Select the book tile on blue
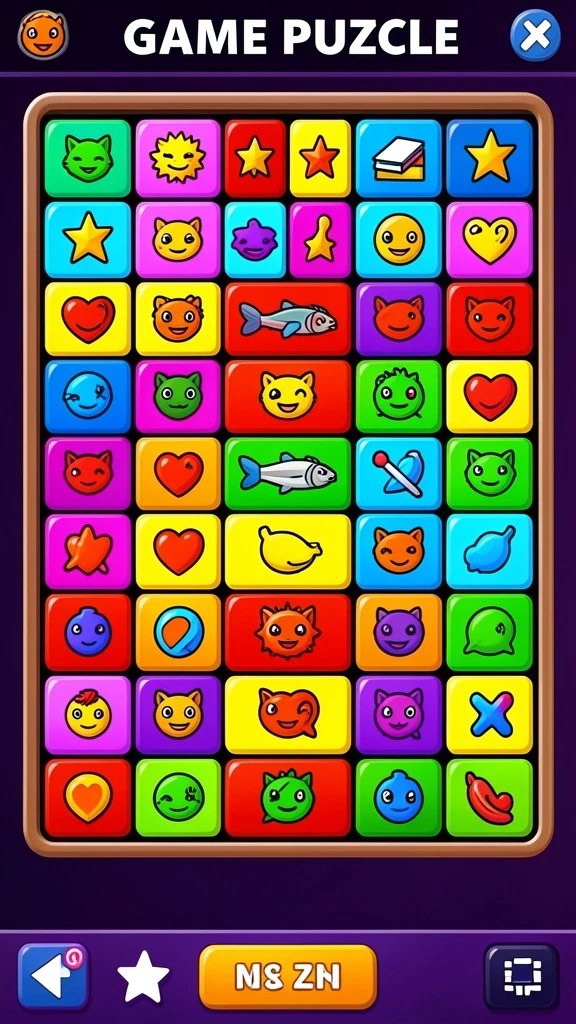 [x=398, y=158]
